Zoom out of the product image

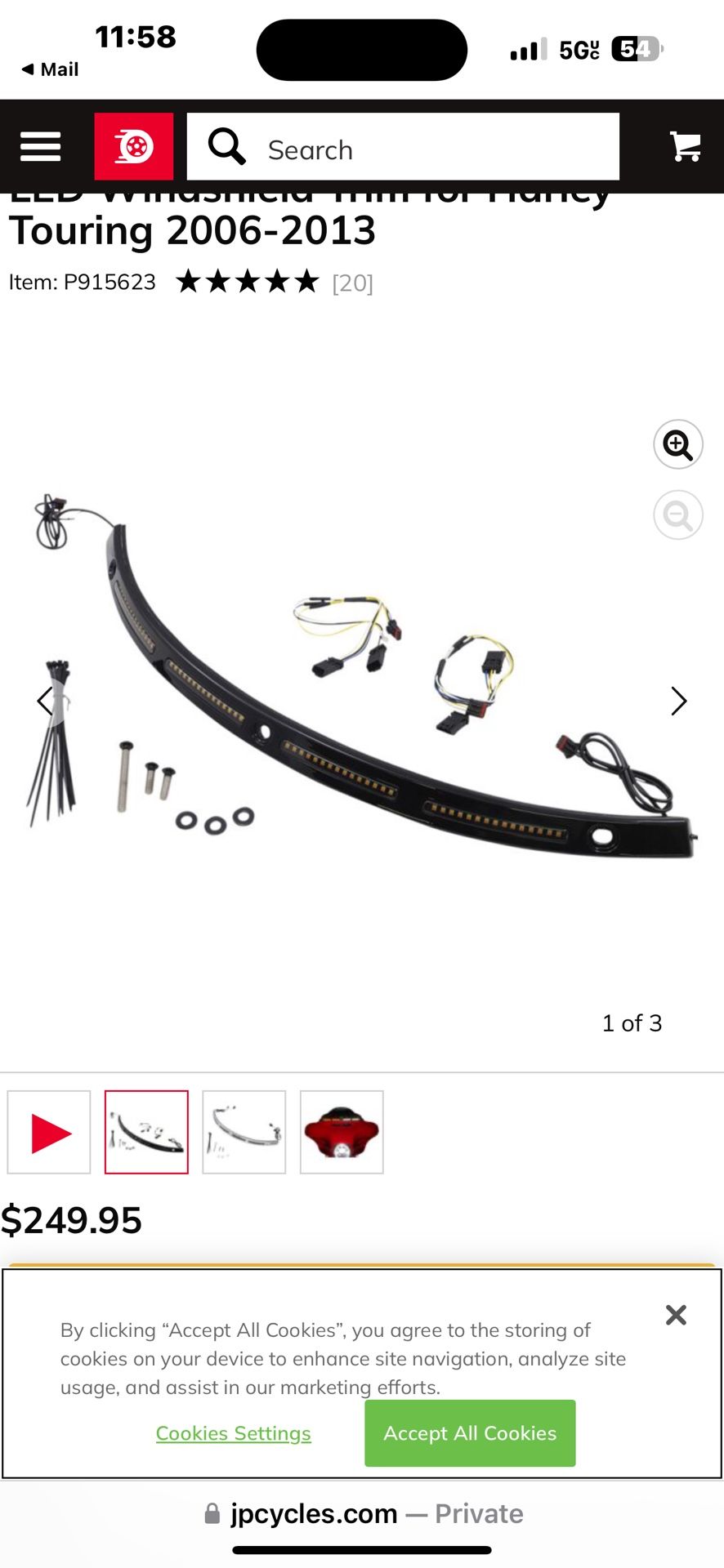click(x=677, y=515)
